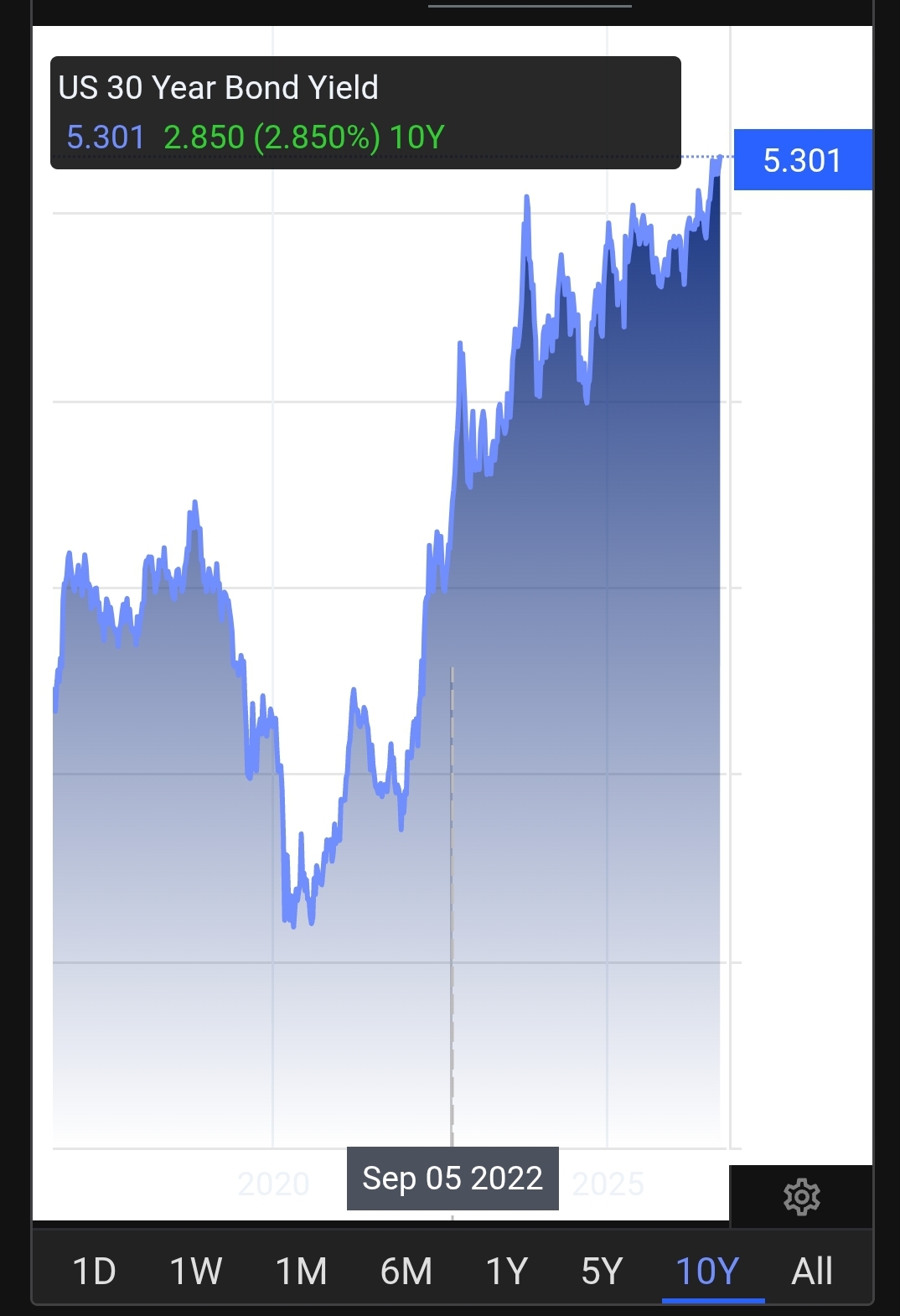Select the 1W time range

point(195,1271)
